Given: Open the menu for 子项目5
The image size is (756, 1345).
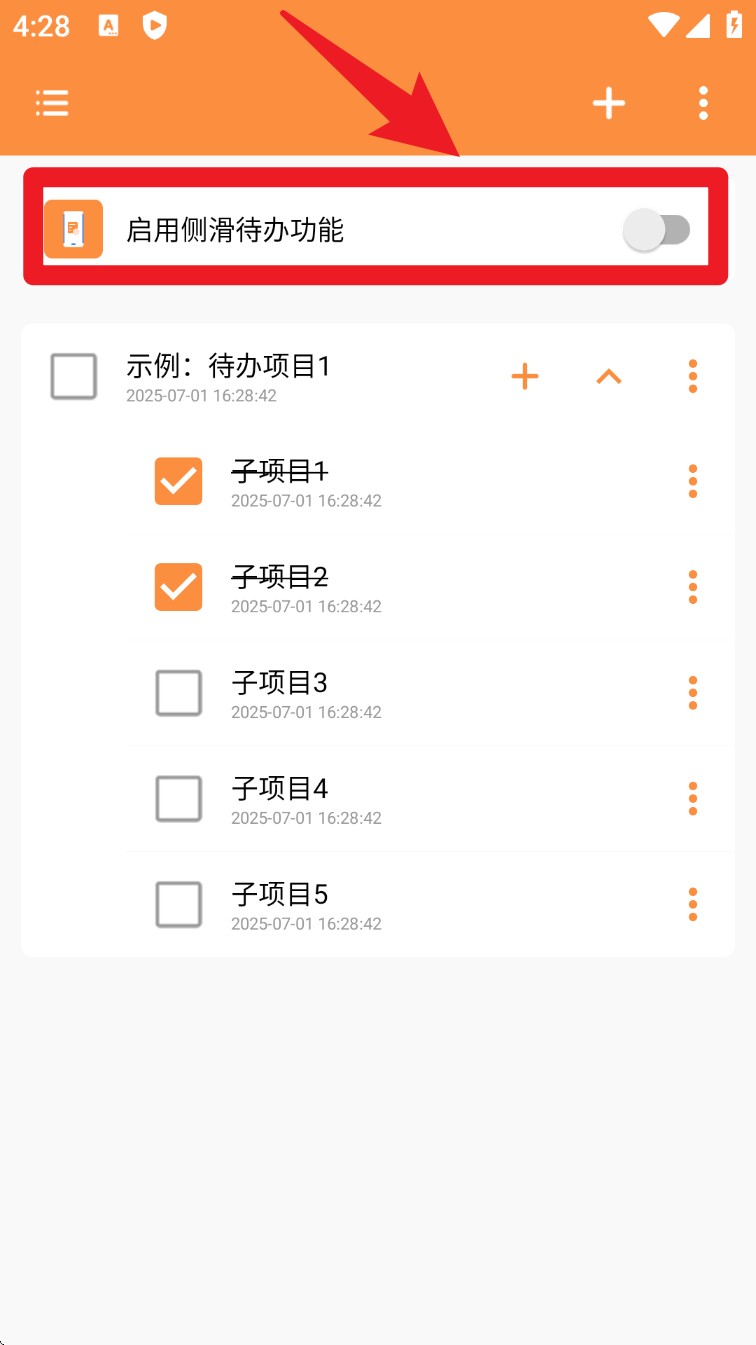Looking at the screenshot, I should pos(692,904).
